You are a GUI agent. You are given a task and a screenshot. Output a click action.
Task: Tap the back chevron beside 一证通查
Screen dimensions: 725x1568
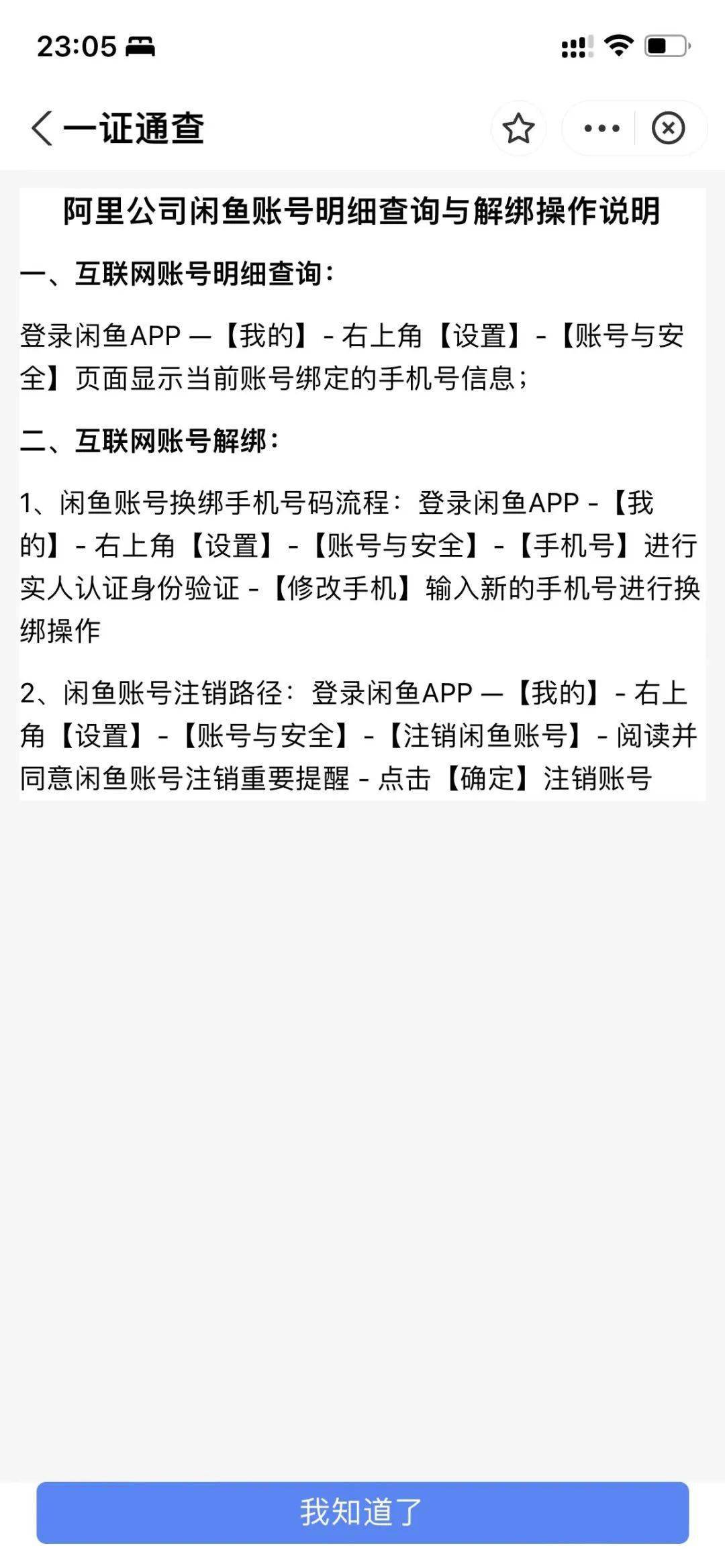[42, 128]
